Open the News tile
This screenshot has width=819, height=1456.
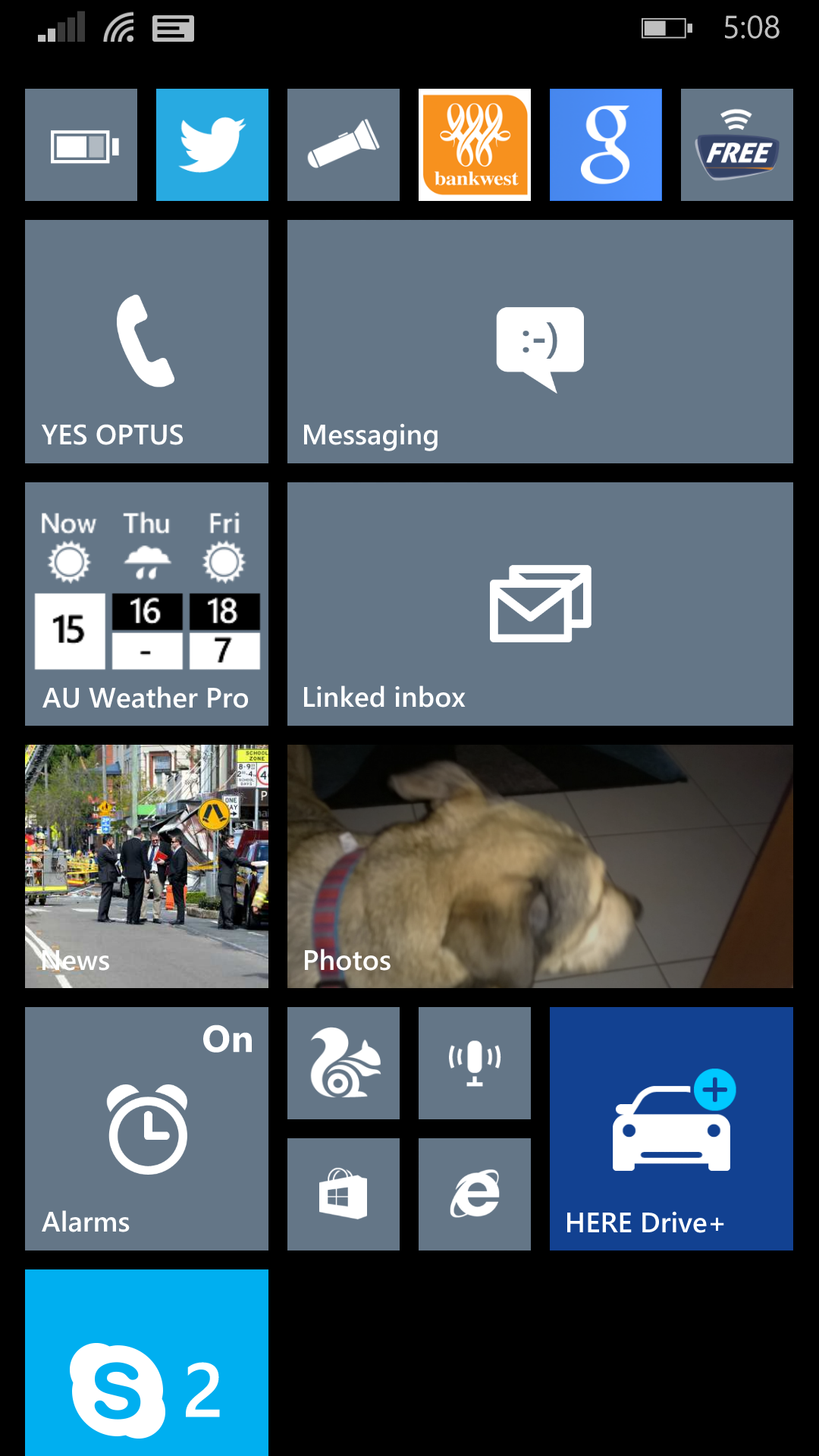146,866
